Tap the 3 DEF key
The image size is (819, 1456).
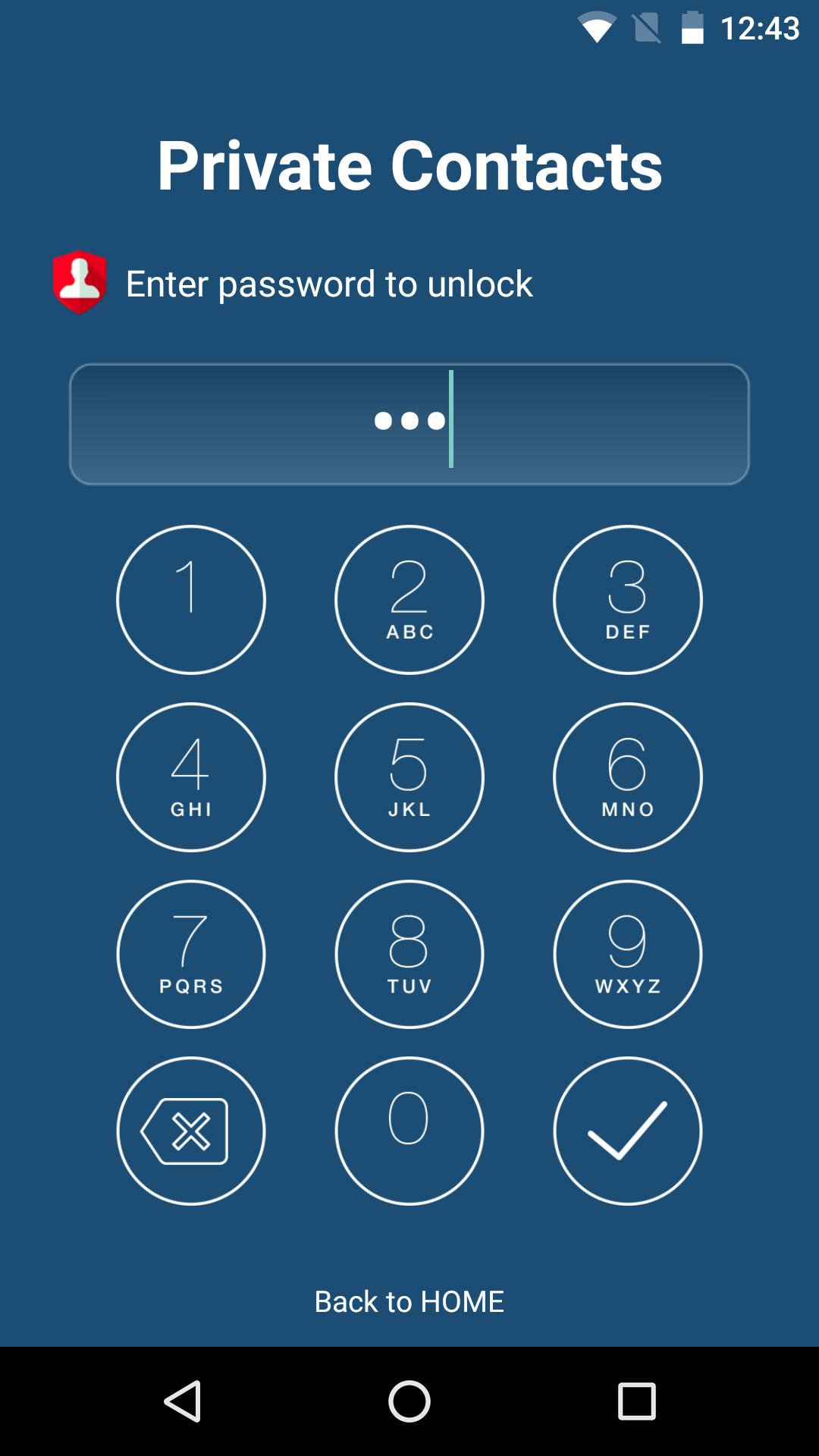[628, 600]
